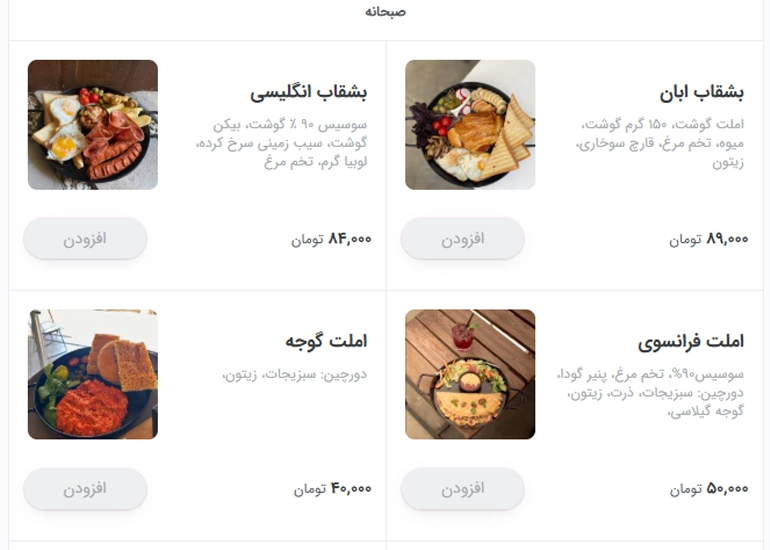Viewport: 770px width, 550px height.
Task: View the املت فرانسوی dish photo
Action: [x=470, y=374]
